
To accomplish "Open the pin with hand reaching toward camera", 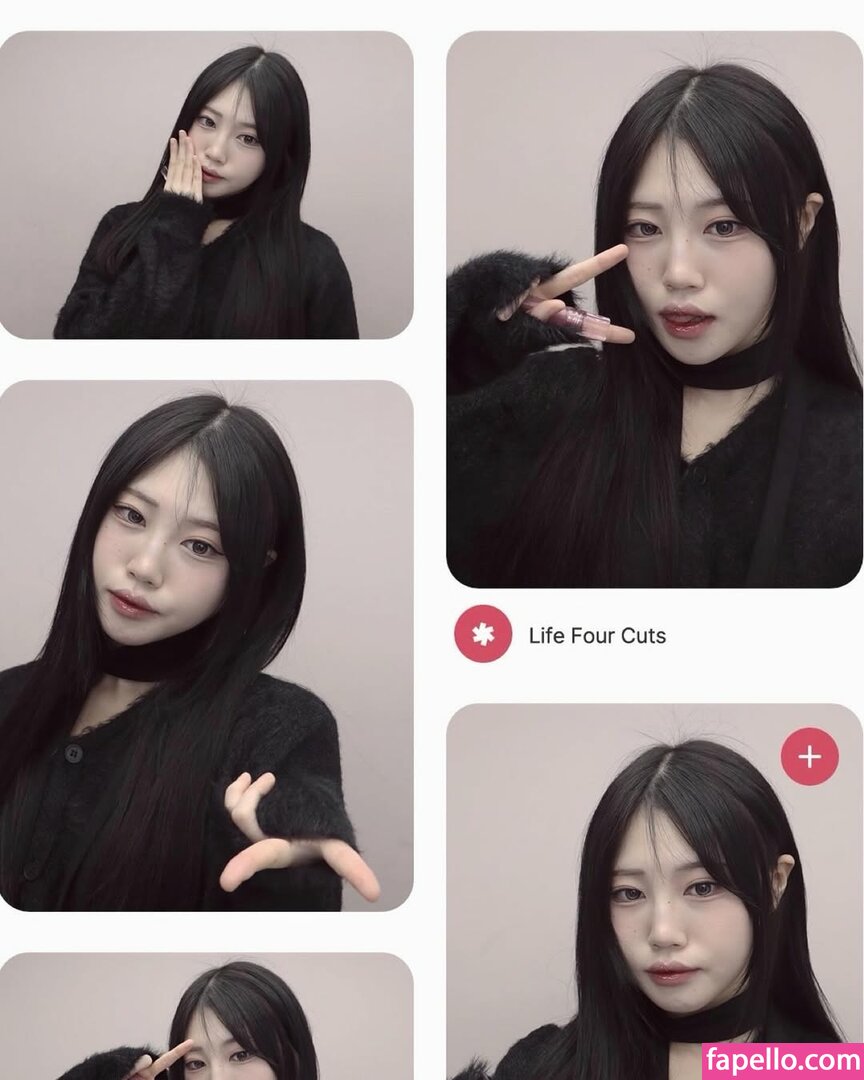I will 206,645.
